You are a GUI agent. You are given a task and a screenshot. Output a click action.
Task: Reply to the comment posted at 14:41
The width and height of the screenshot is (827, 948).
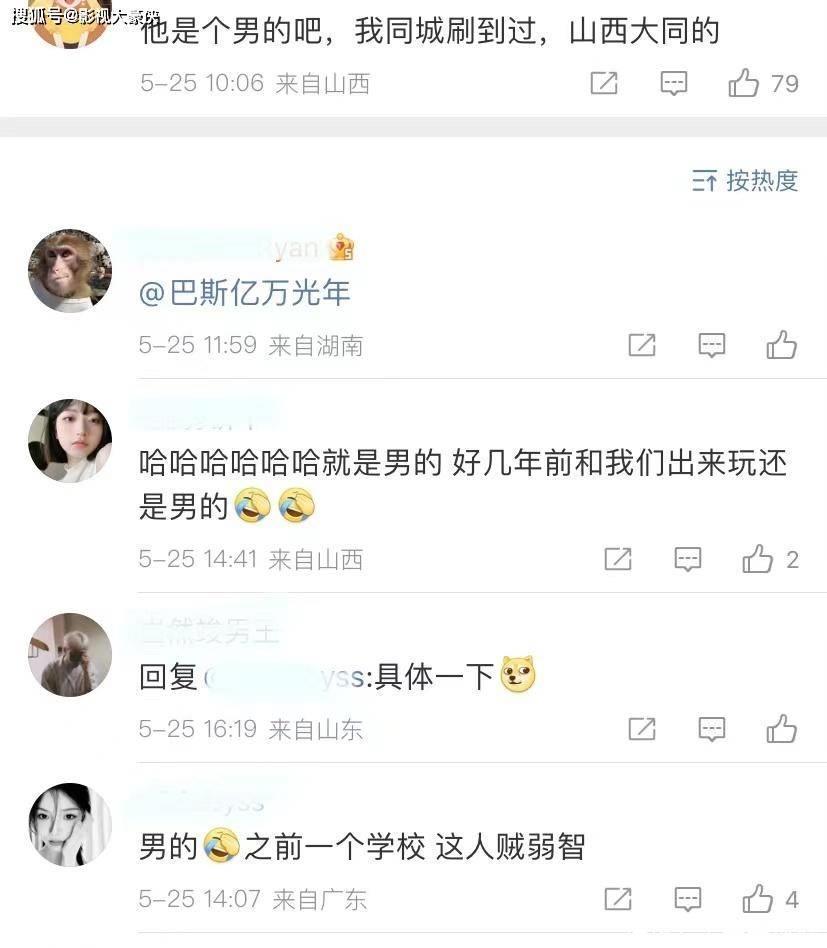coord(688,559)
